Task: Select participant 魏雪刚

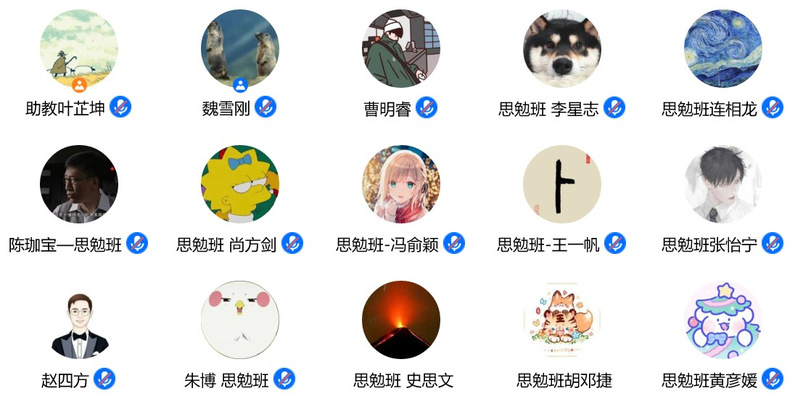Action: (x=240, y=48)
